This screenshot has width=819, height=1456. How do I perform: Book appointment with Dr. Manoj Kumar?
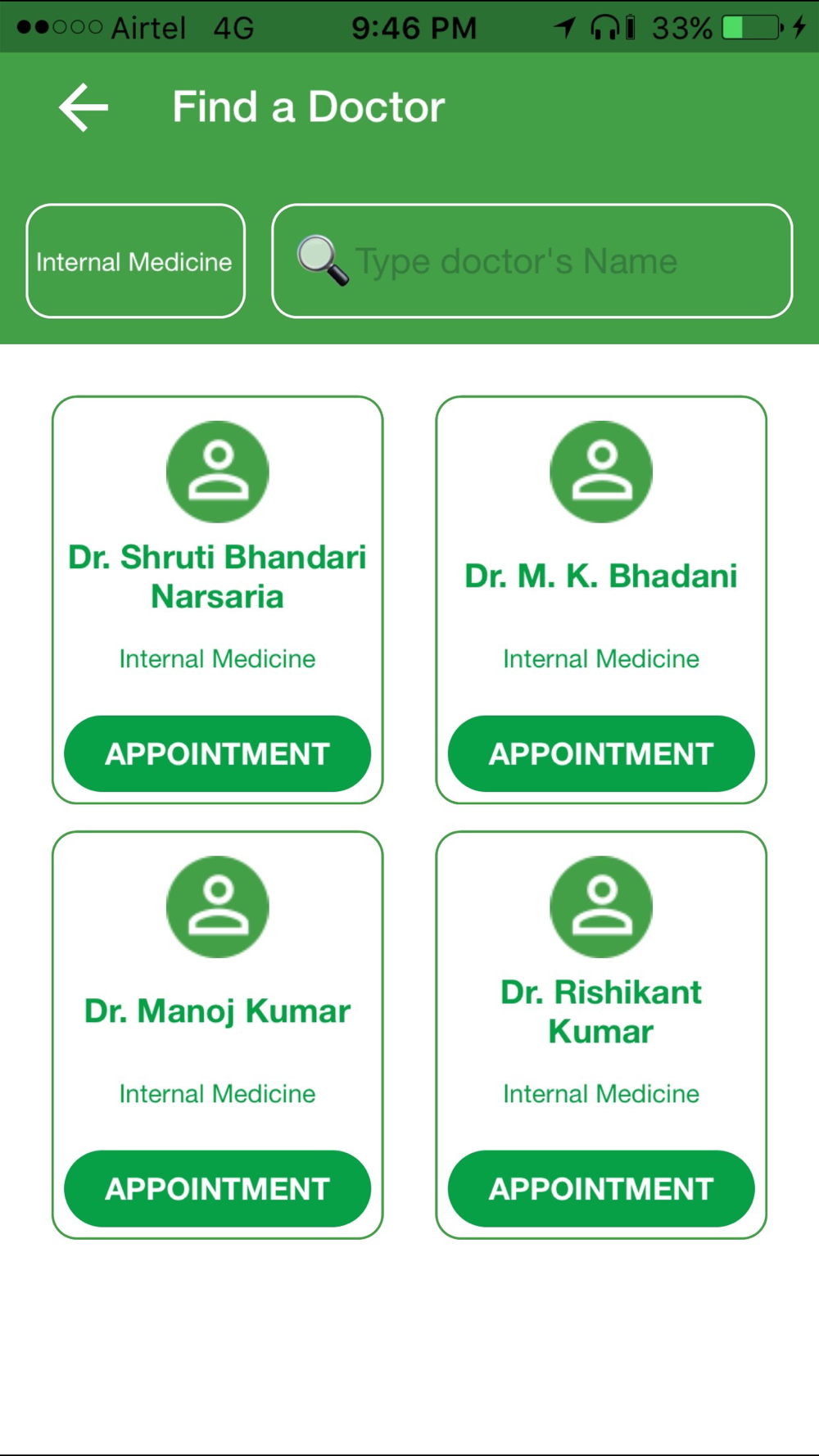[x=217, y=1188]
